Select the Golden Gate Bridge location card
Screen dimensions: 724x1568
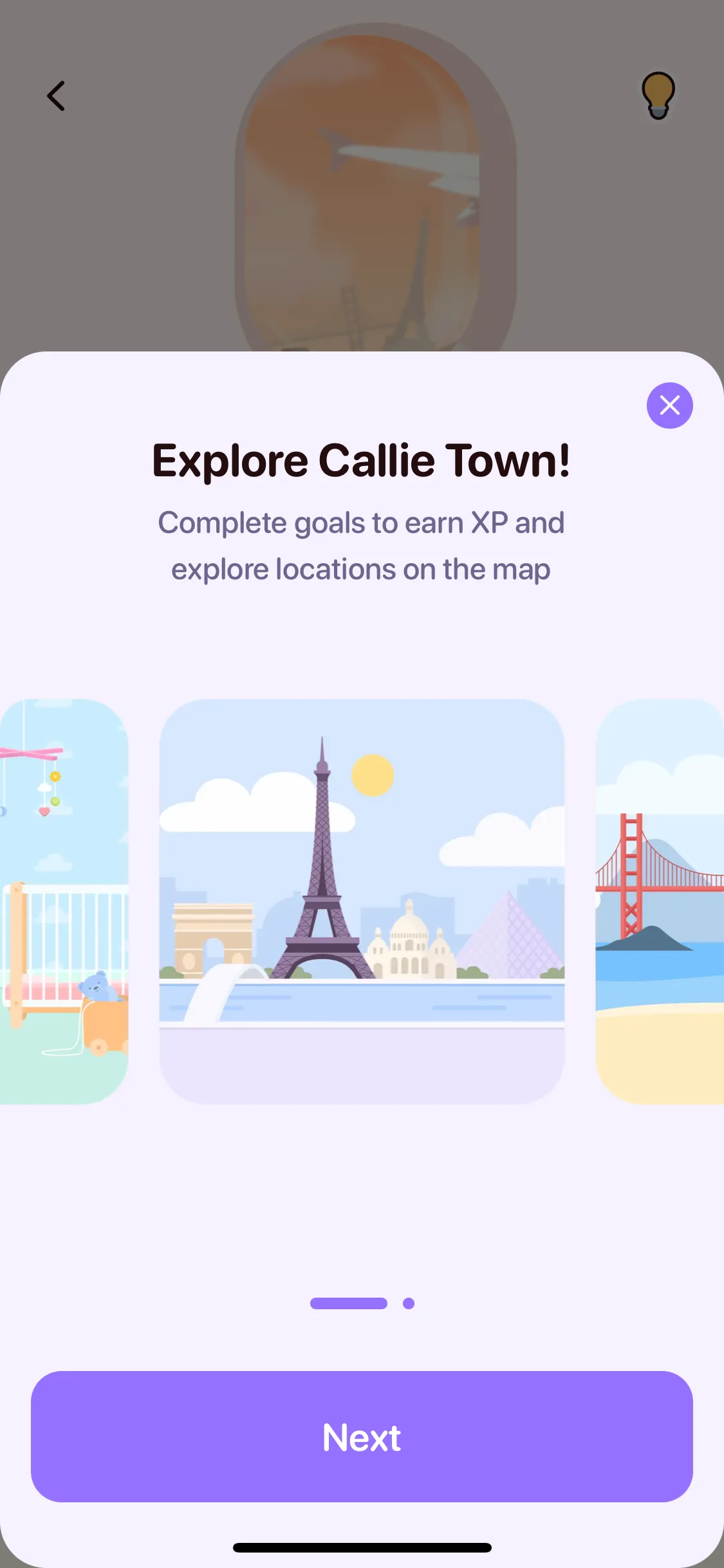tap(660, 901)
